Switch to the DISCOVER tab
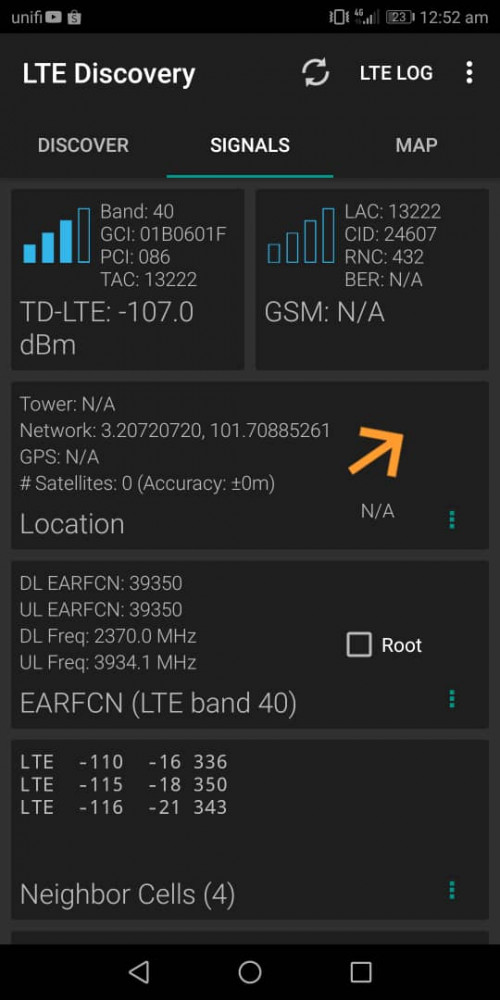The width and height of the screenshot is (500, 1000). coord(84,145)
